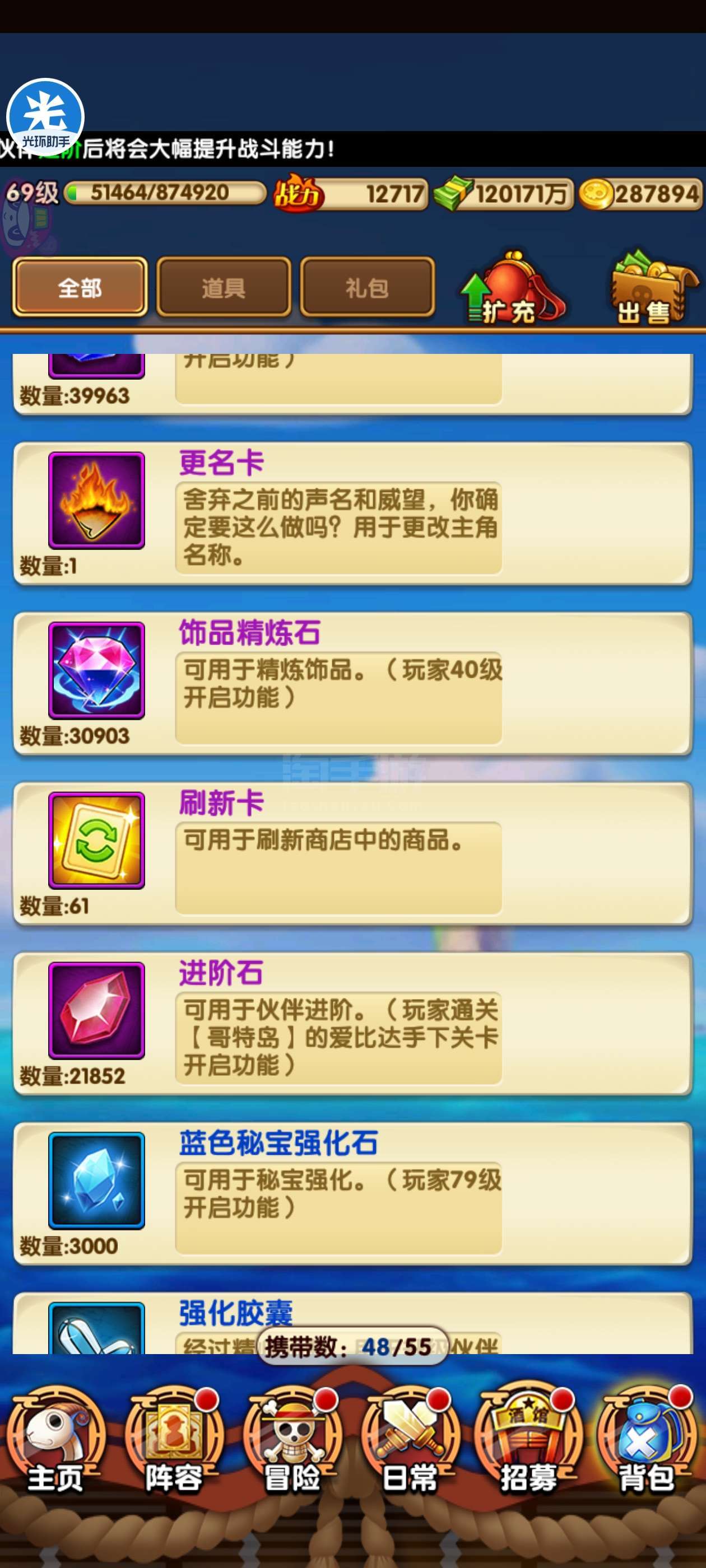Select the 饰品精炼石 item

352,684
